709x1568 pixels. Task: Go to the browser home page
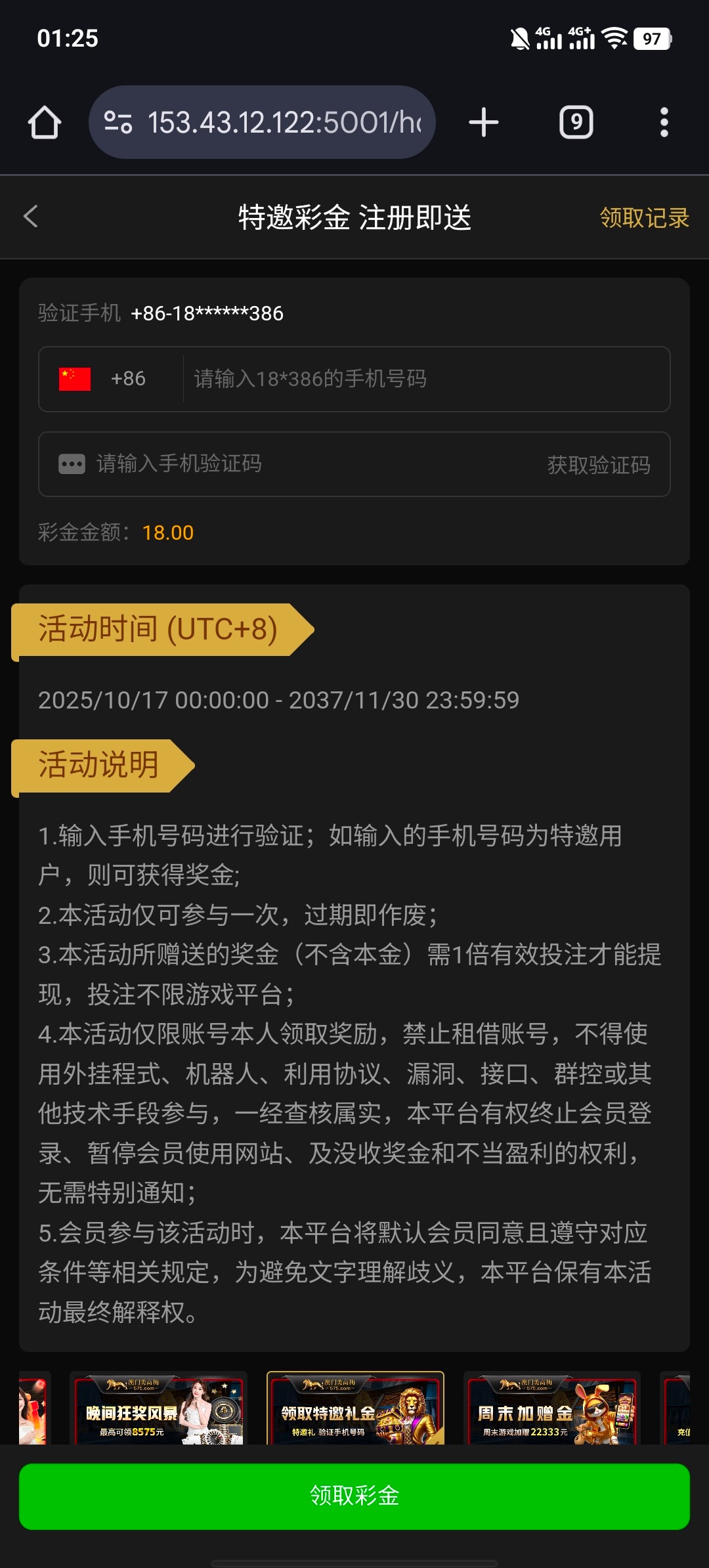[x=45, y=123]
